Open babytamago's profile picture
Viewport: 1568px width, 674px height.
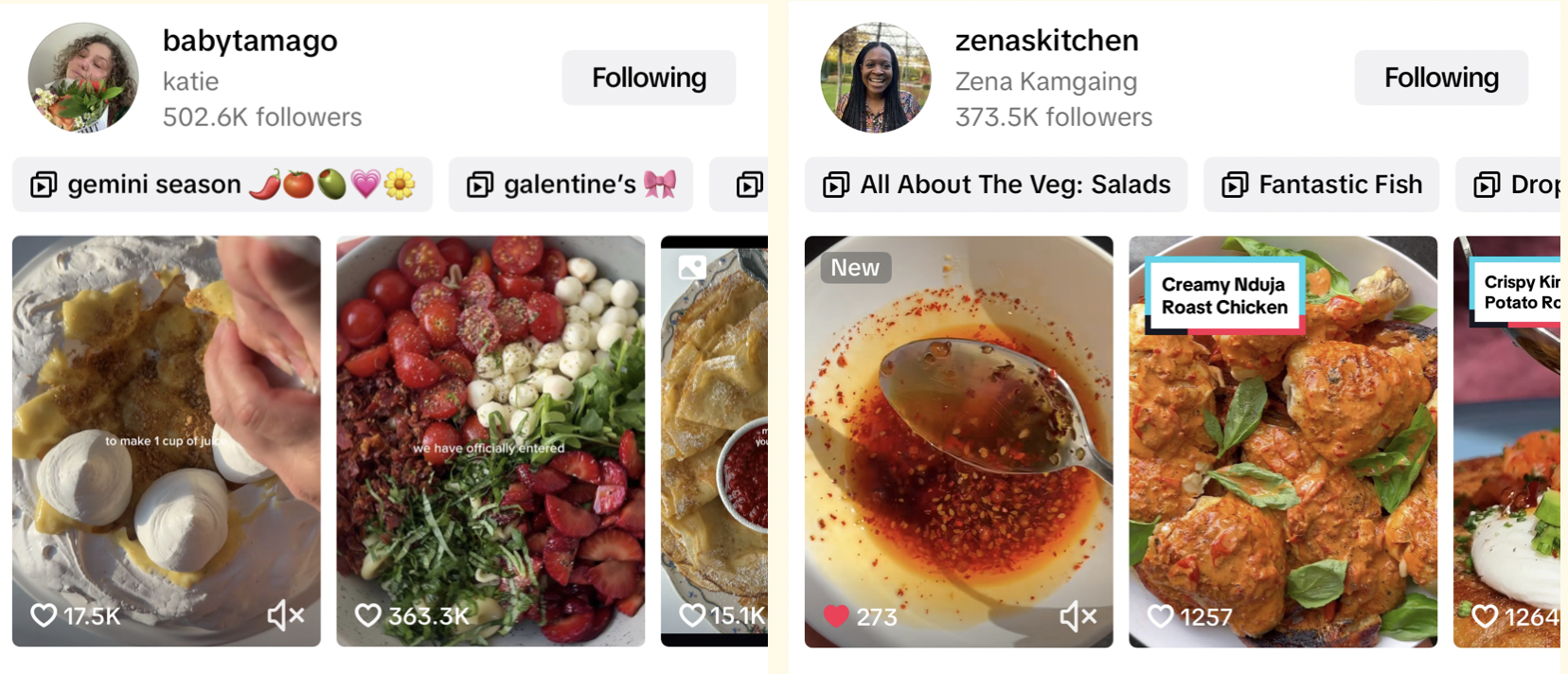83,78
